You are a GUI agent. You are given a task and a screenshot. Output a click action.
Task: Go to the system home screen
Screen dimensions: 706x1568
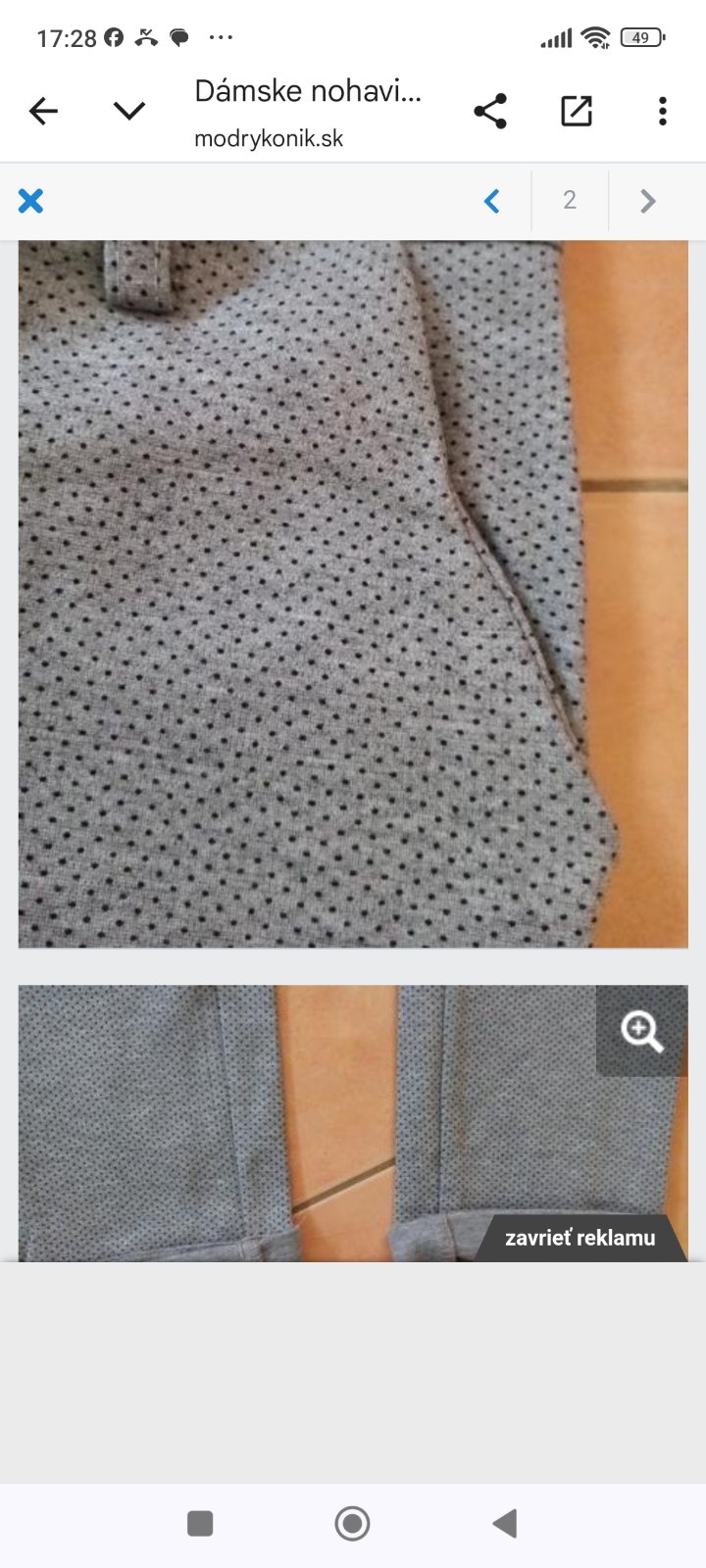[x=352, y=1523]
